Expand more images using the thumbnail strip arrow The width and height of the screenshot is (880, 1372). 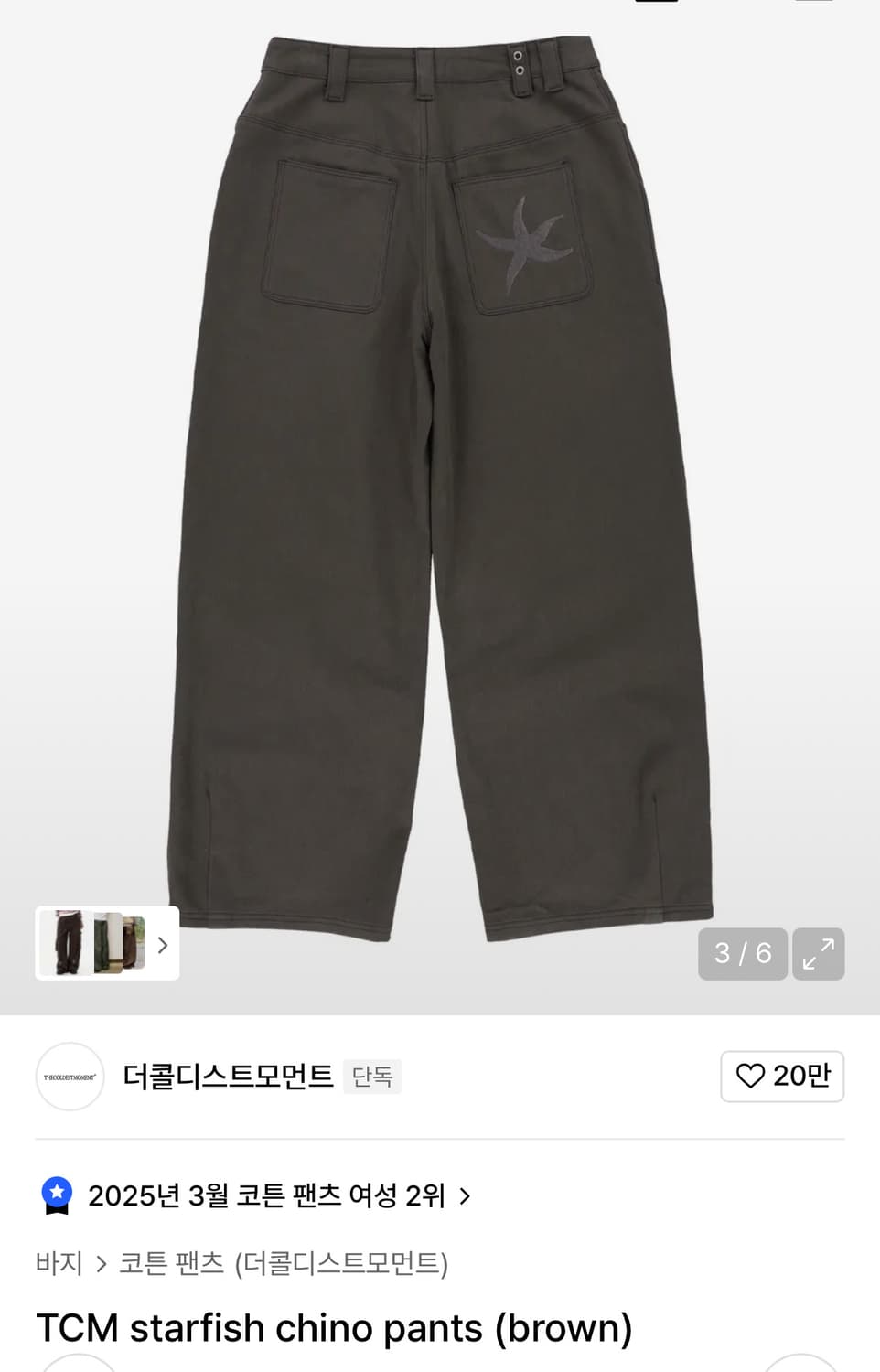tap(161, 944)
